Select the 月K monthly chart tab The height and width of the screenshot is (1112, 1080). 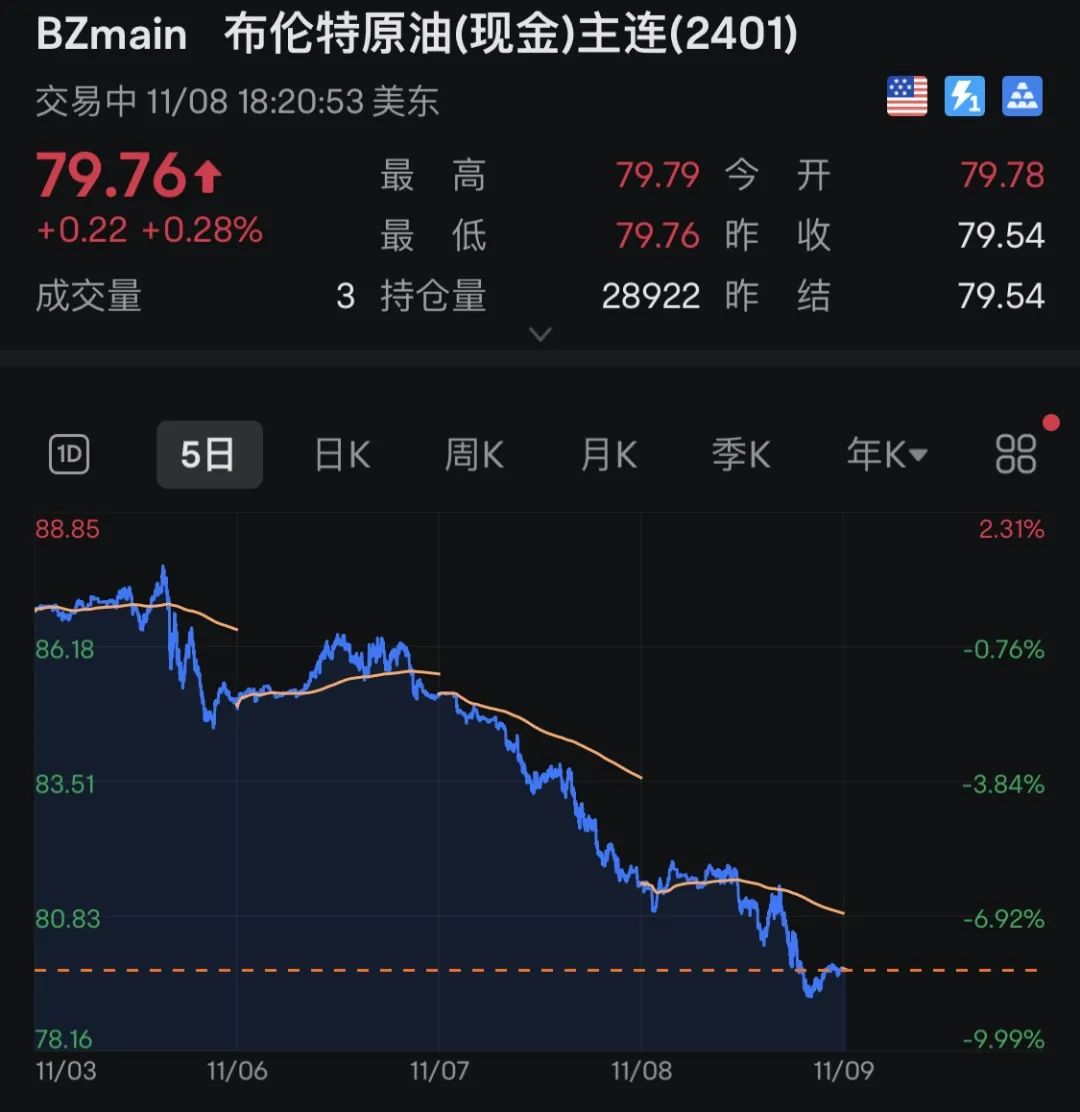608,454
